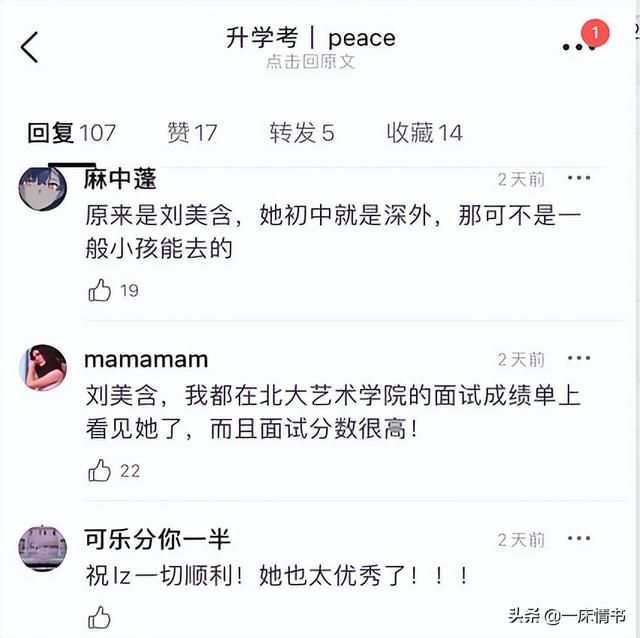Switch to the 收藏 14 tab

424,133
